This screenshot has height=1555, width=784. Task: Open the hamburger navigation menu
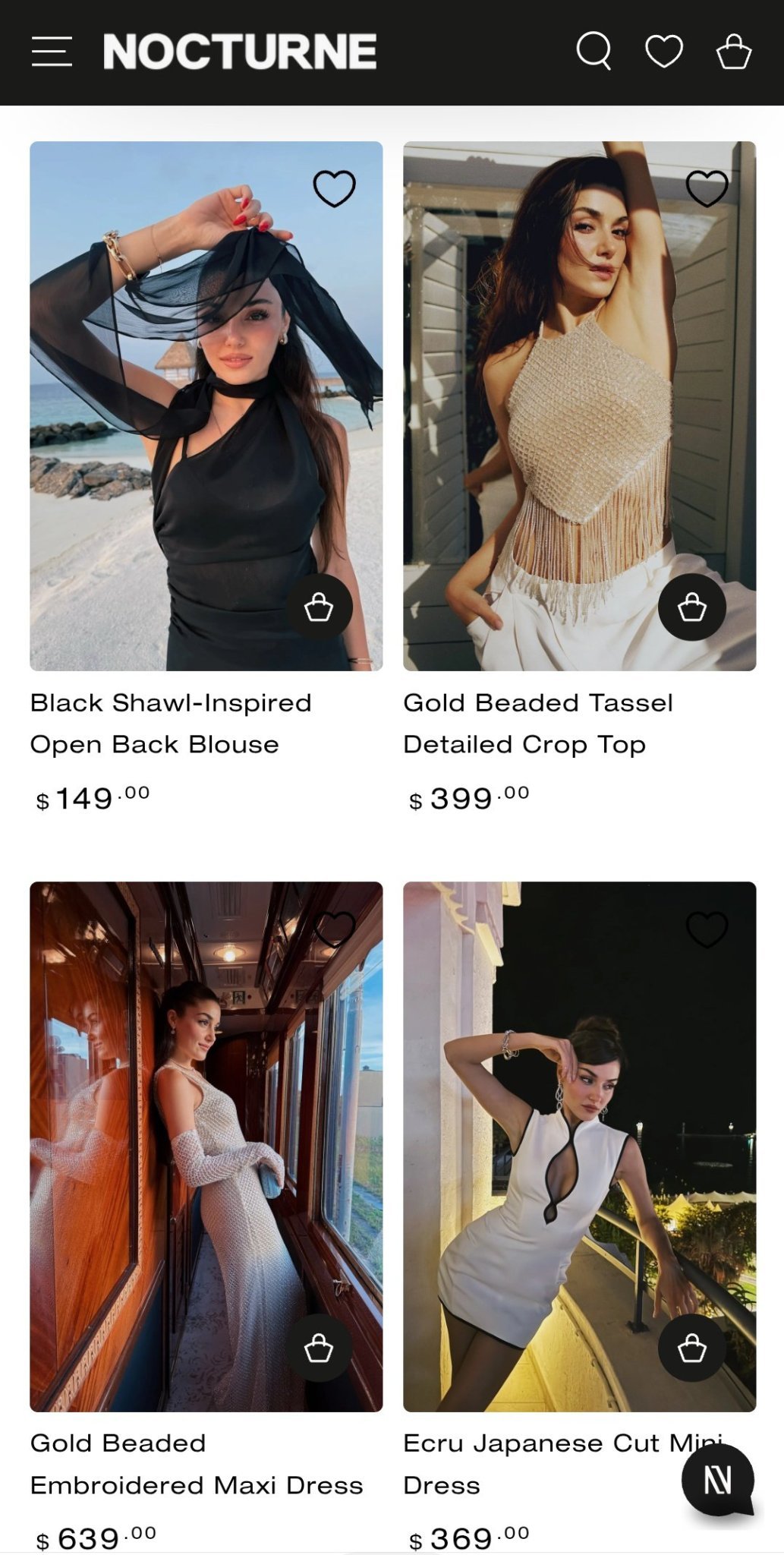pos(52,52)
